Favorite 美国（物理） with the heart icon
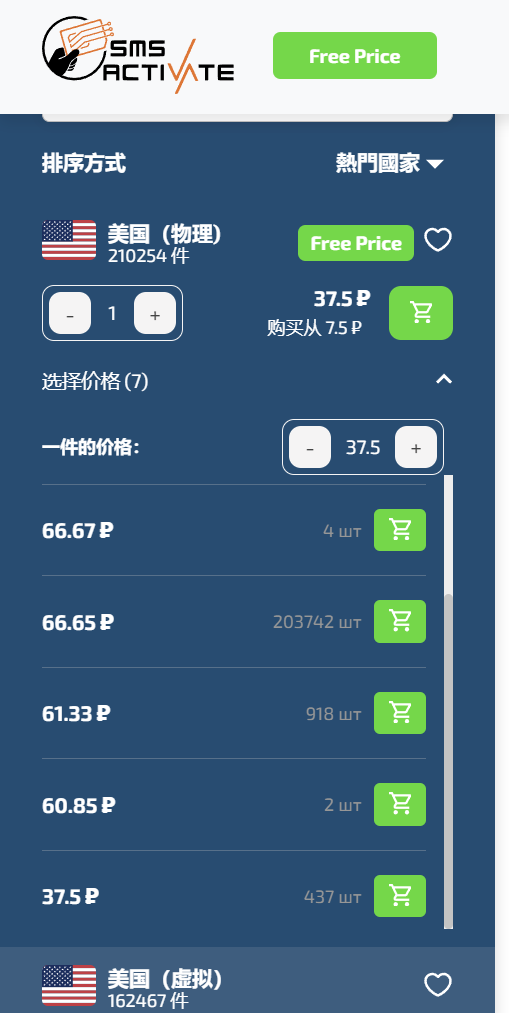Viewport: 509px width, 1013px height. tap(438, 241)
